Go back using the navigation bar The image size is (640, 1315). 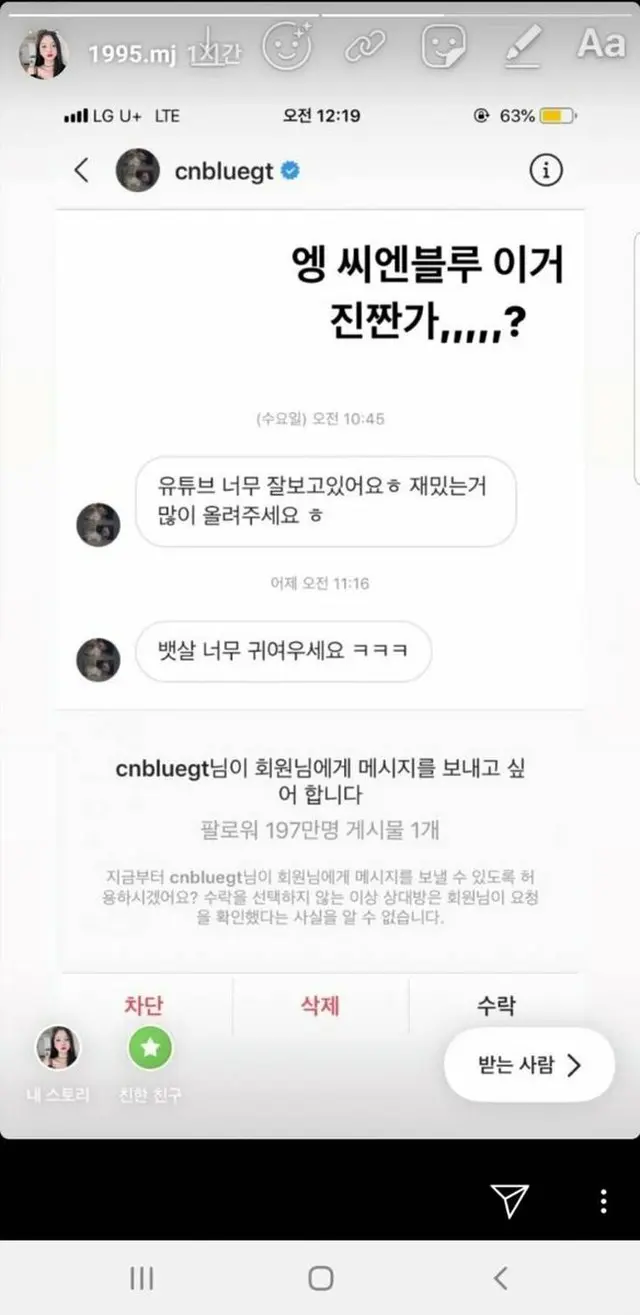click(501, 1277)
